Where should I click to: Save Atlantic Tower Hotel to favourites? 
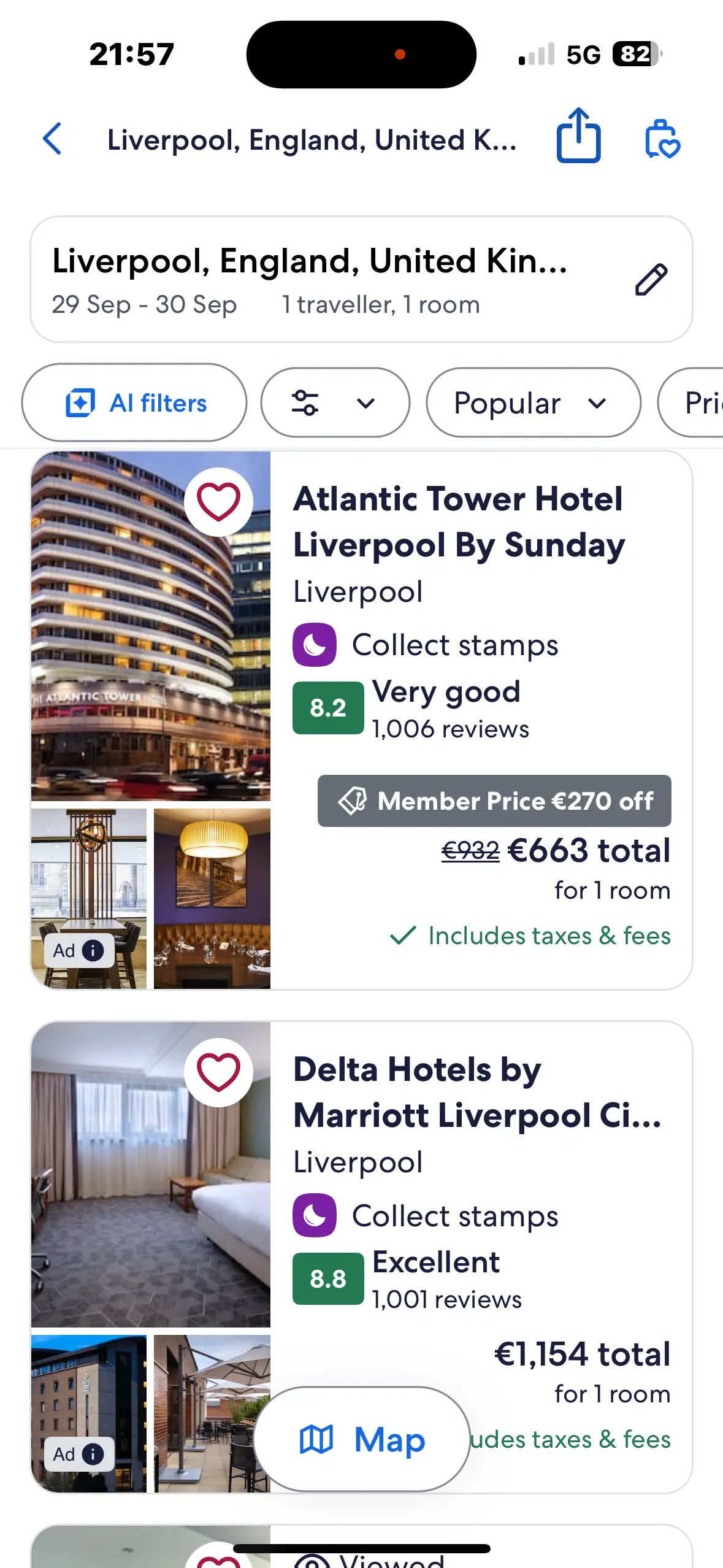pyautogui.click(x=218, y=502)
